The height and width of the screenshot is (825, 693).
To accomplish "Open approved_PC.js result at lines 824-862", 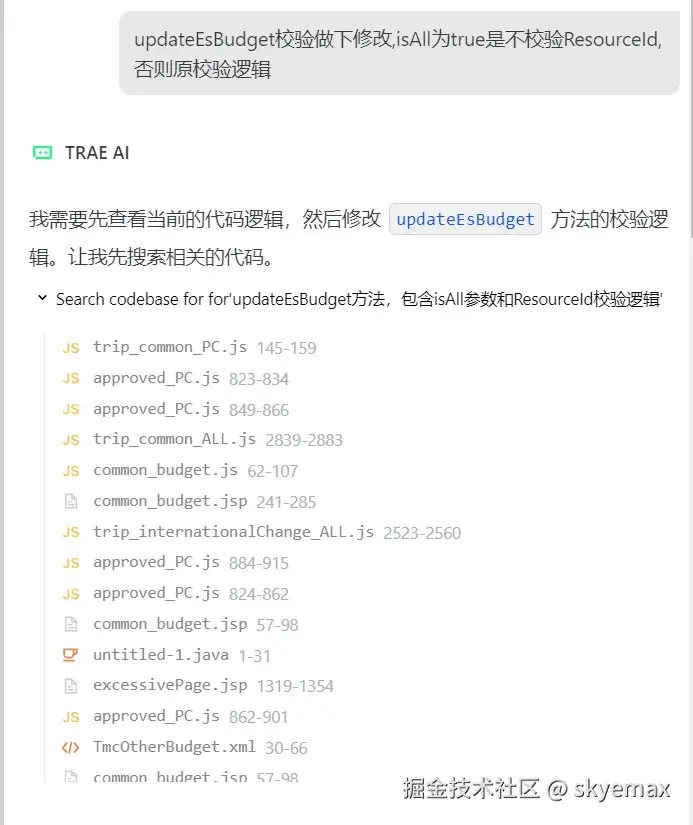I will coord(156,594).
